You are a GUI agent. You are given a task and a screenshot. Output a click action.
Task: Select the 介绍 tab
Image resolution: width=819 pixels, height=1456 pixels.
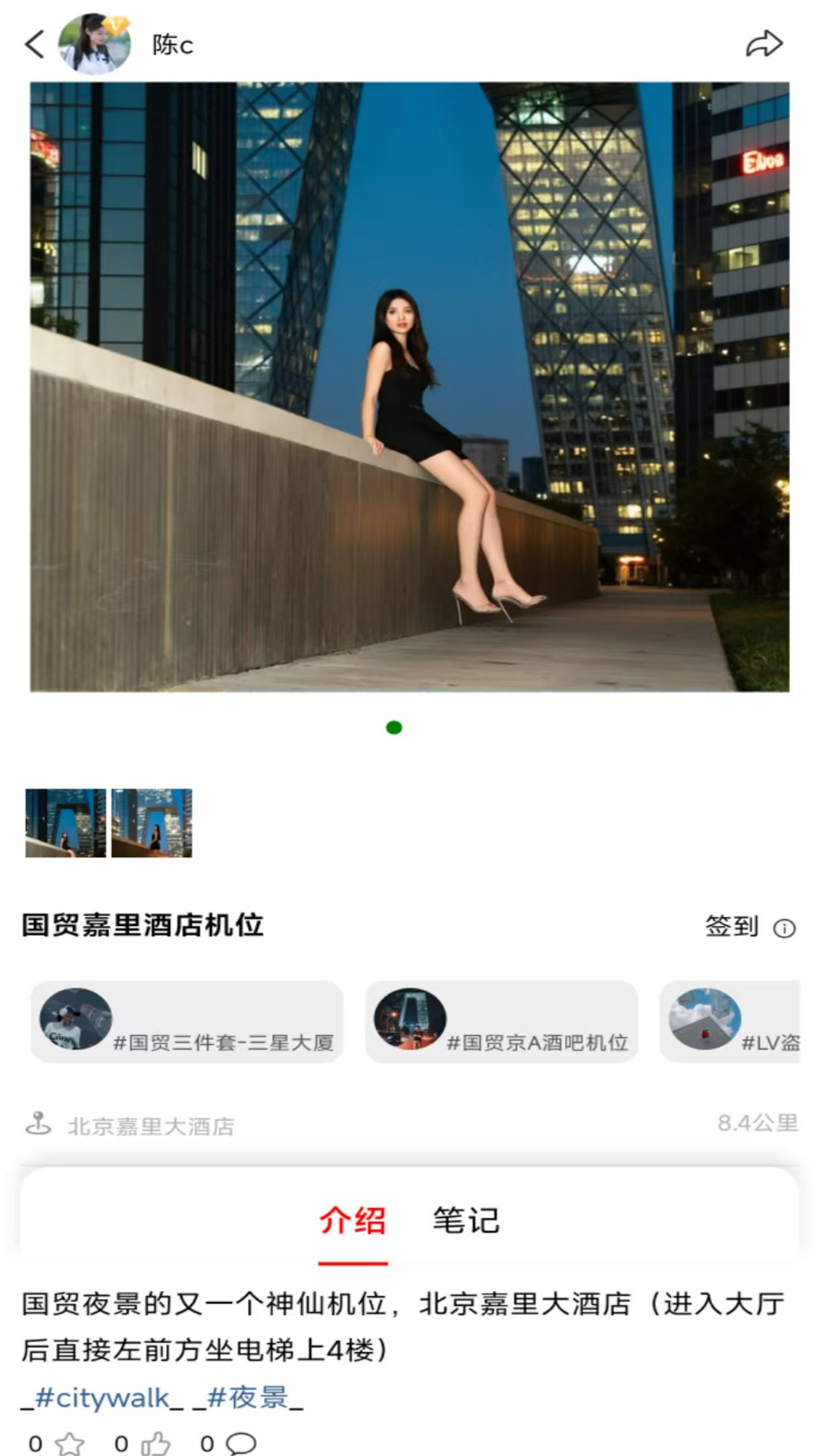[x=353, y=1216]
